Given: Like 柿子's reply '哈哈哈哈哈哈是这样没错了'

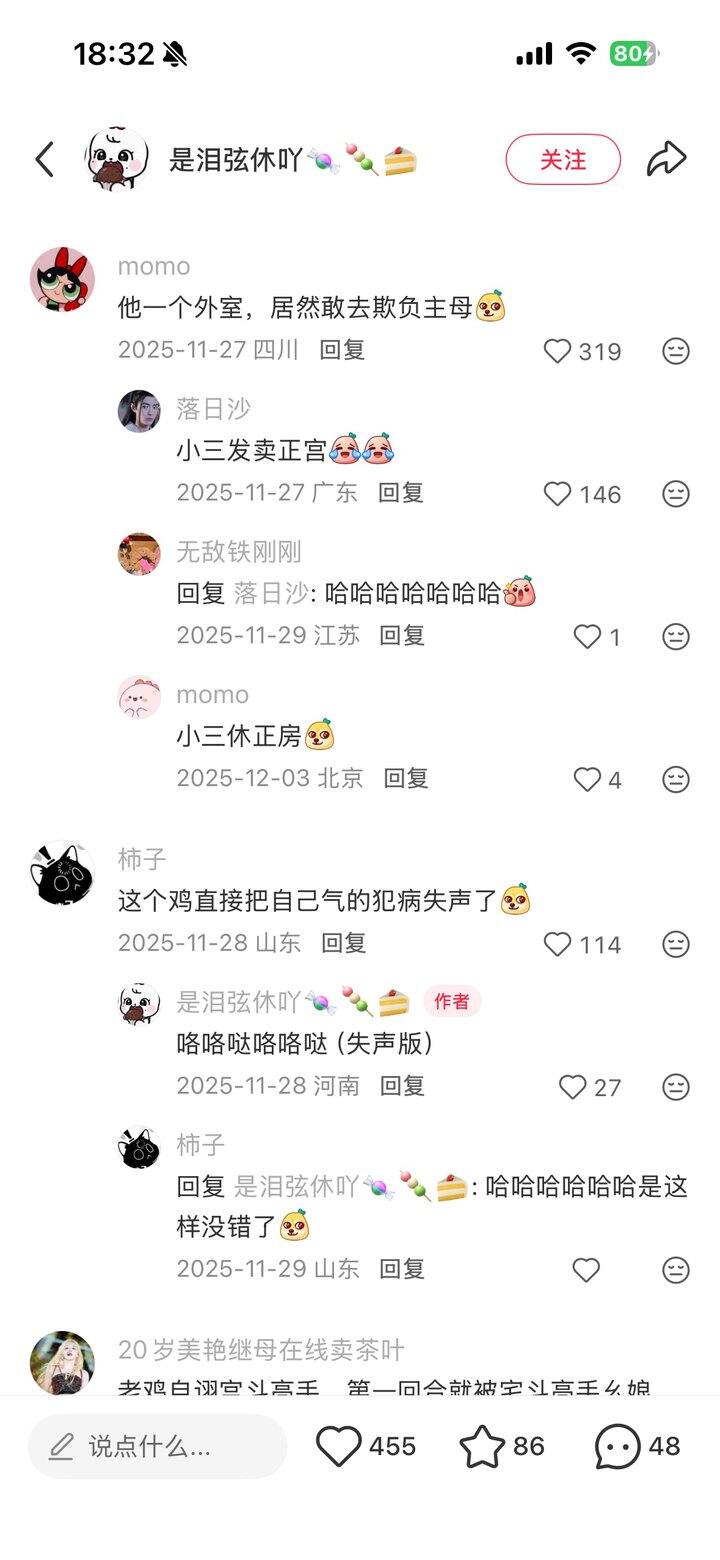Looking at the screenshot, I should click(x=586, y=1270).
